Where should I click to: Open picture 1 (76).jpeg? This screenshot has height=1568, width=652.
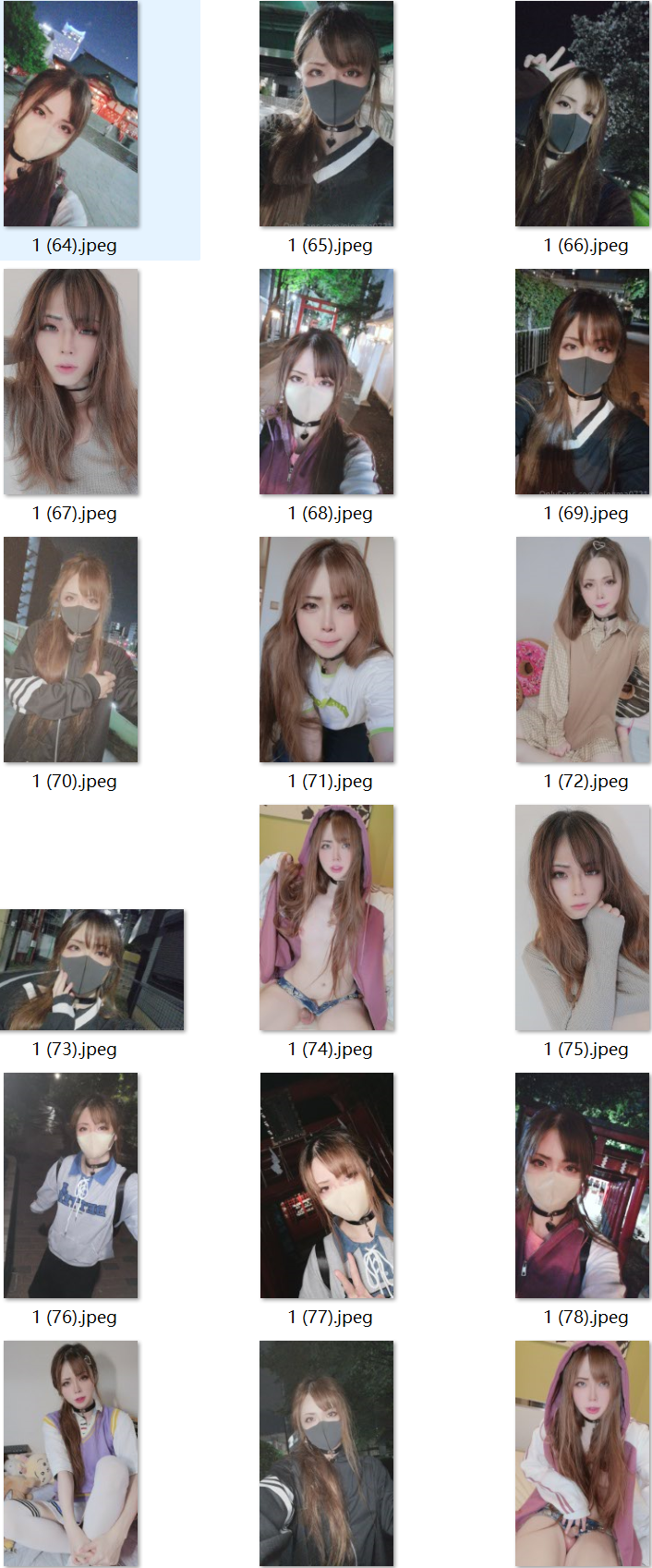71,1185
